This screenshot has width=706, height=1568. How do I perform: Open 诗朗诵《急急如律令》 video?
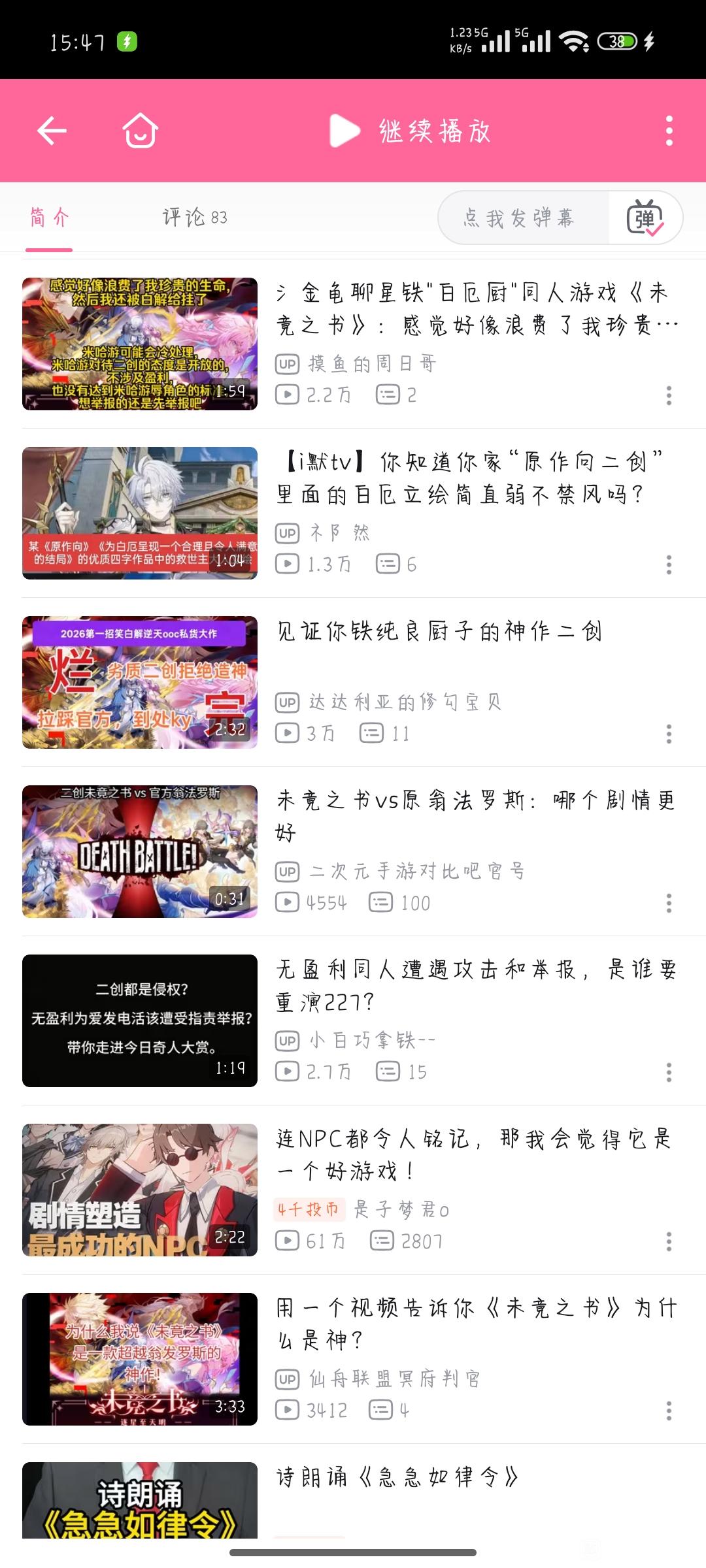tap(397, 1477)
